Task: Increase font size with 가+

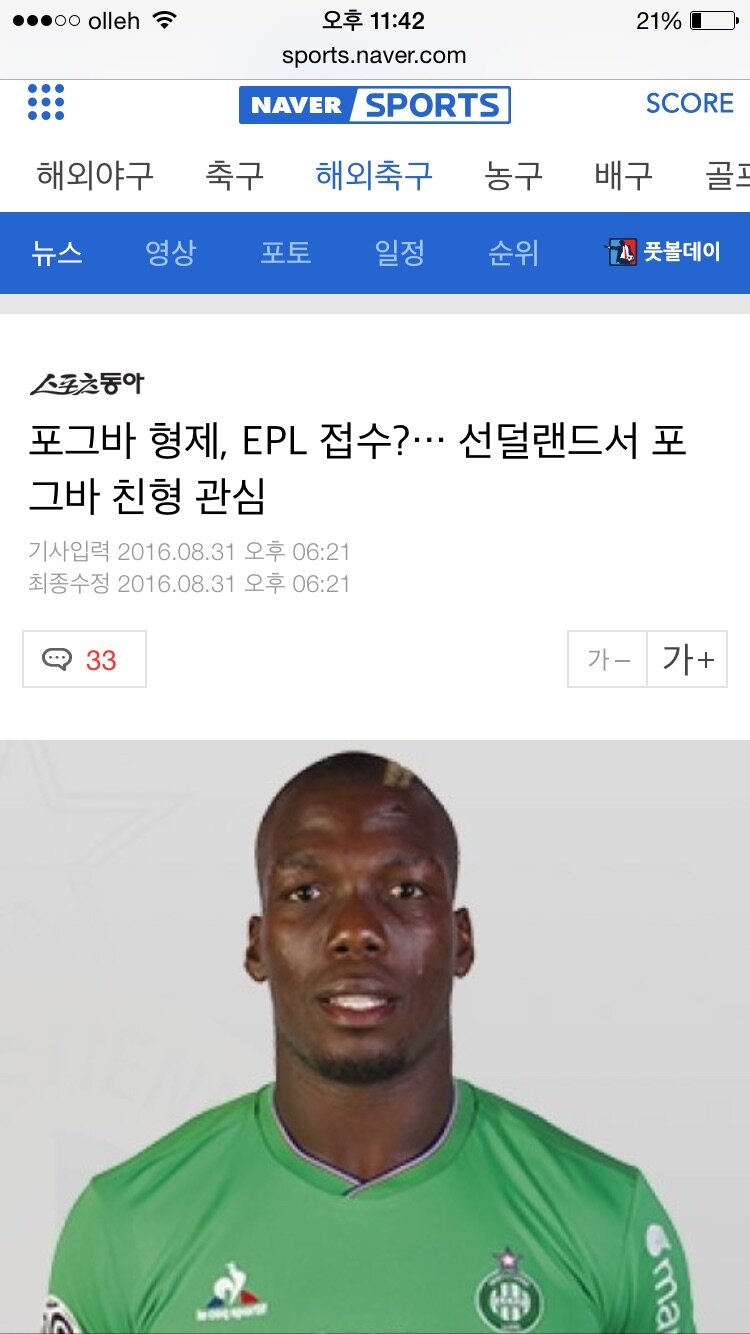Action: (687, 659)
